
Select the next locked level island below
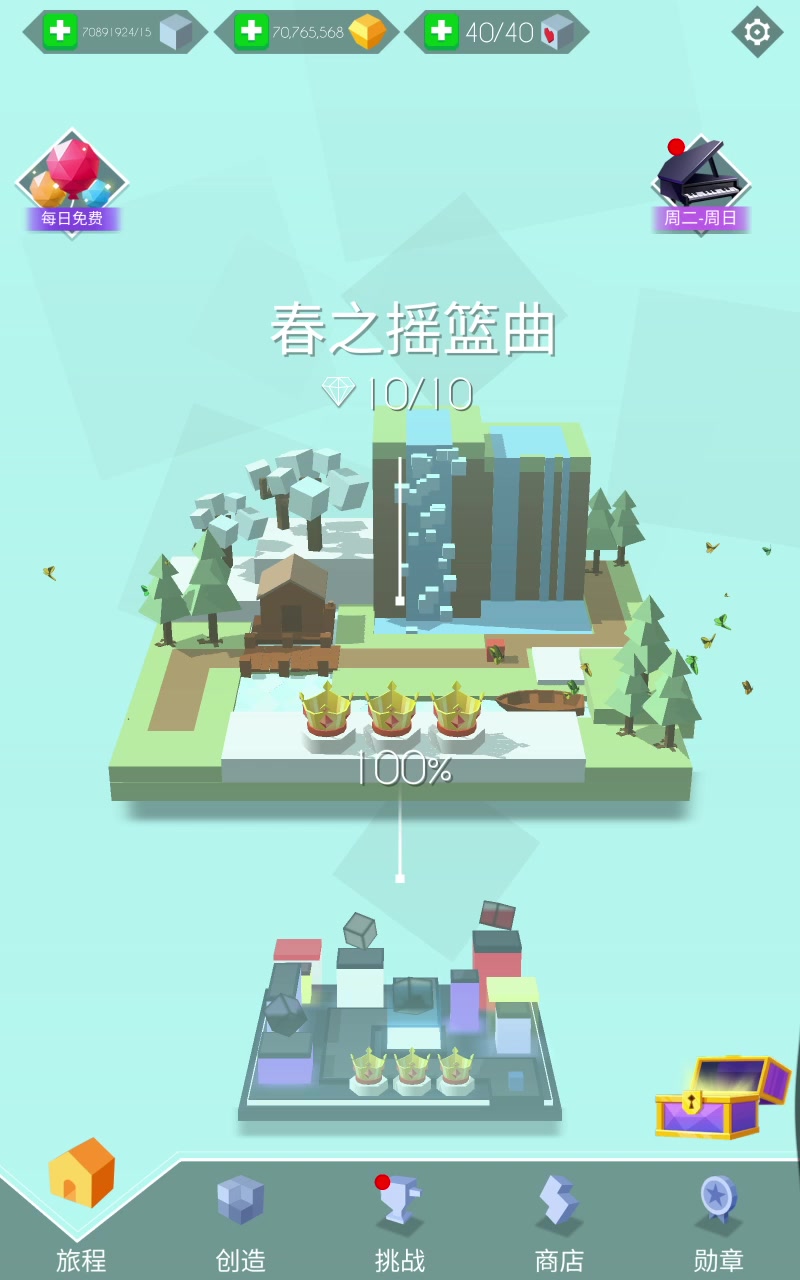(400, 1020)
